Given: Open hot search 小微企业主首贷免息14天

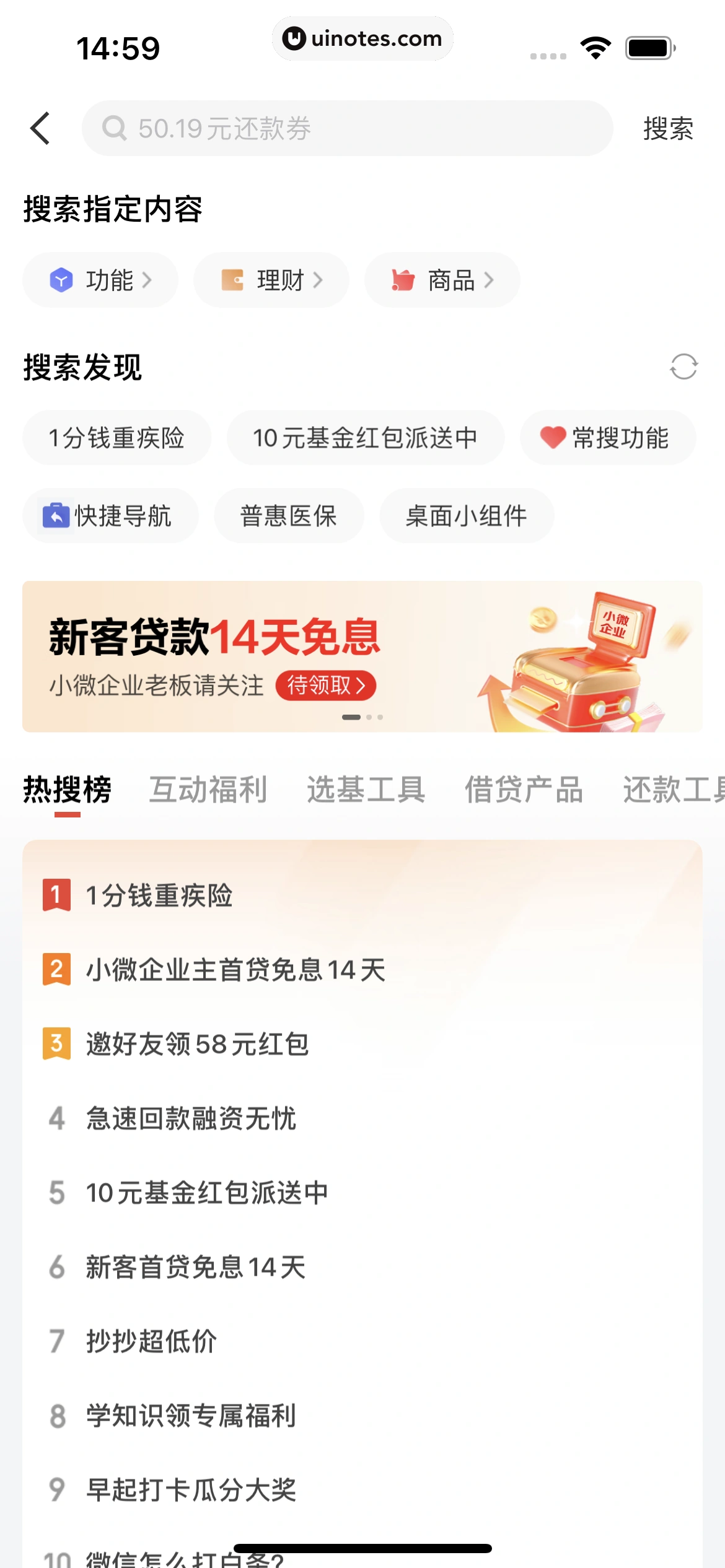Looking at the screenshot, I should click(235, 970).
